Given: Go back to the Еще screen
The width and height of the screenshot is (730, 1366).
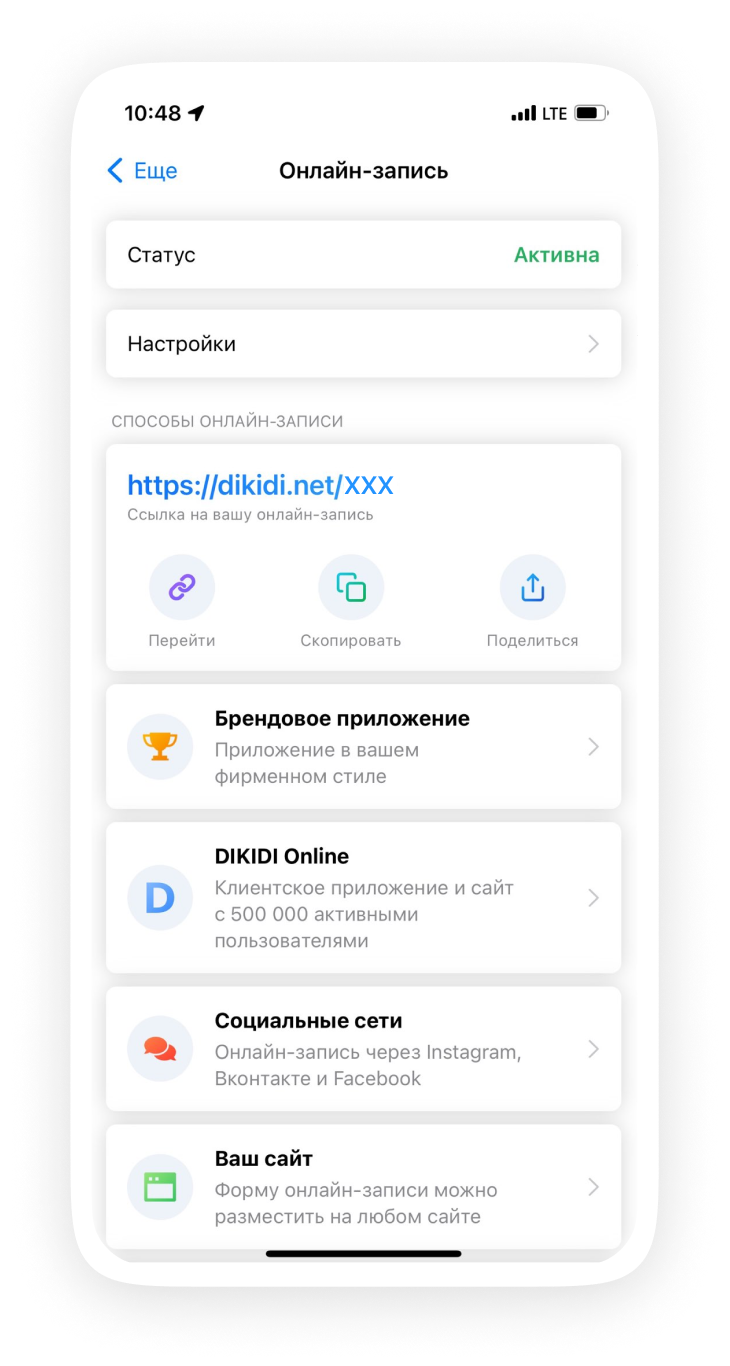Looking at the screenshot, I should click(142, 171).
